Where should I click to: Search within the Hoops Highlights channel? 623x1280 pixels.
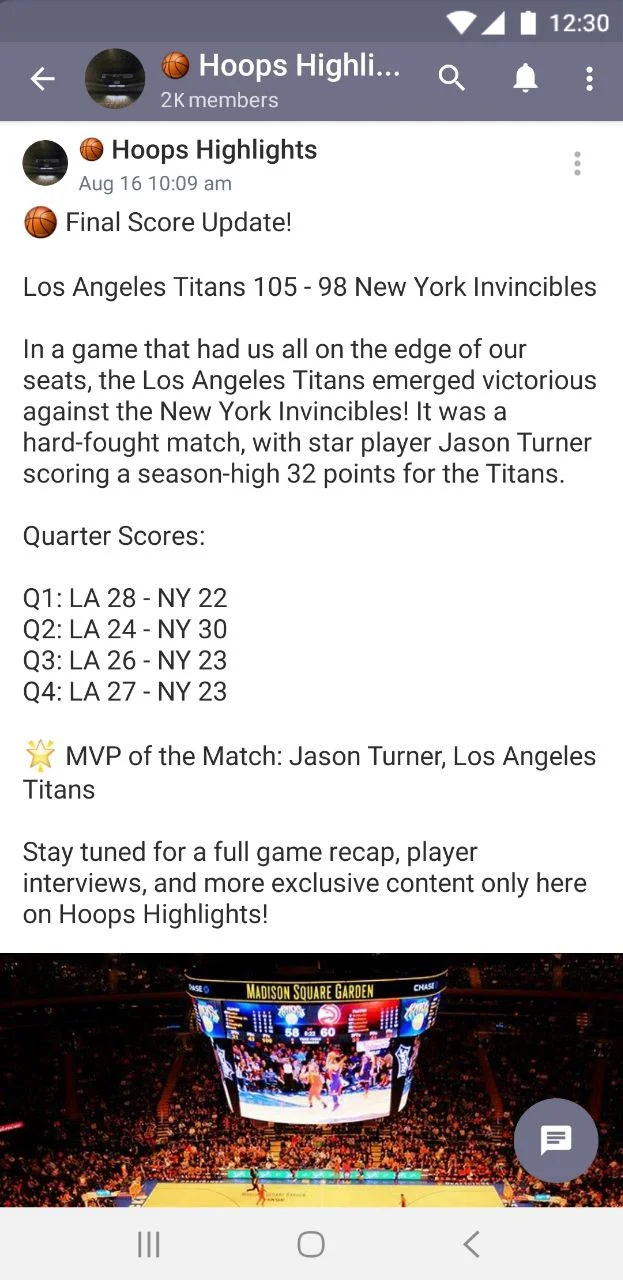click(452, 80)
